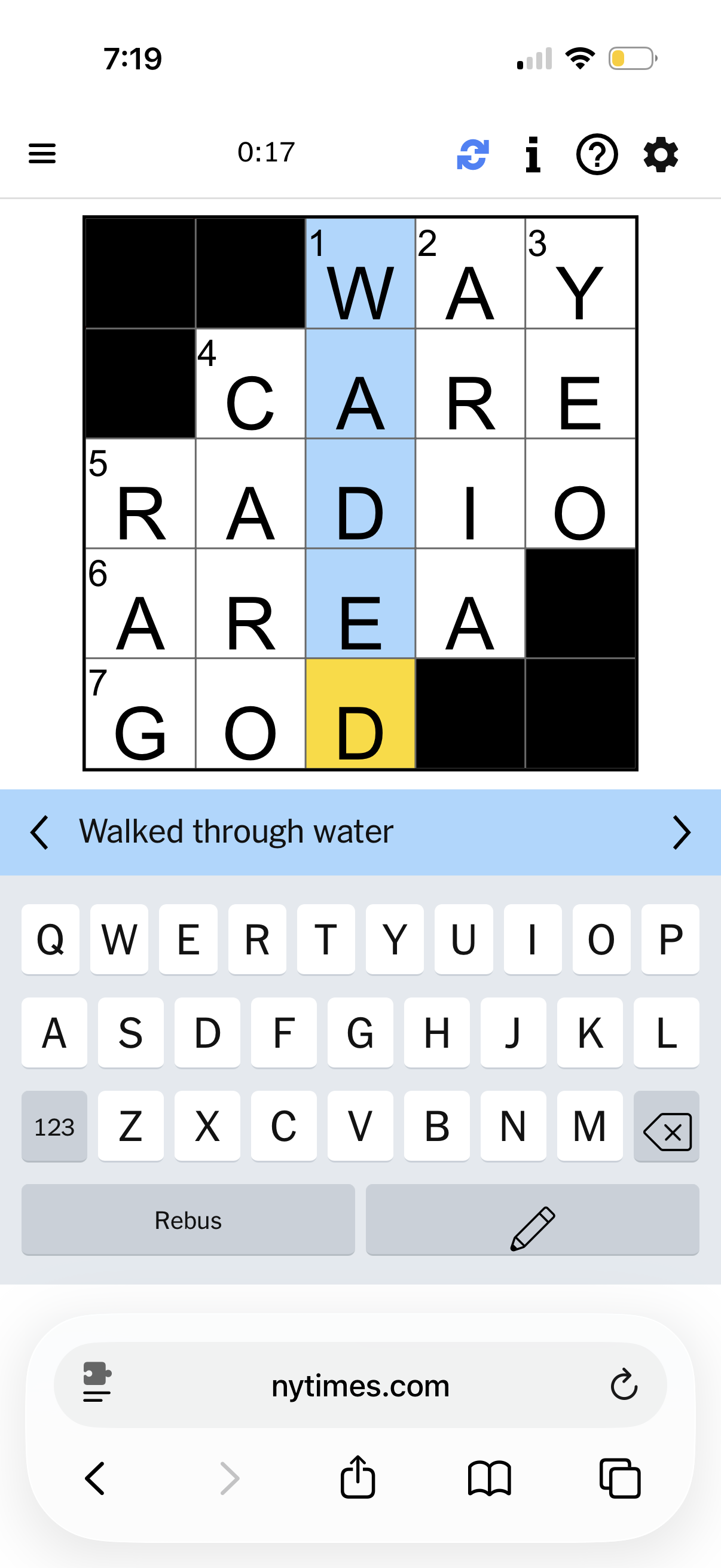Image resolution: width=721 pixels, height=1568 pixels.
Task: Open the help question mark icon
Action: coord(596,154)
